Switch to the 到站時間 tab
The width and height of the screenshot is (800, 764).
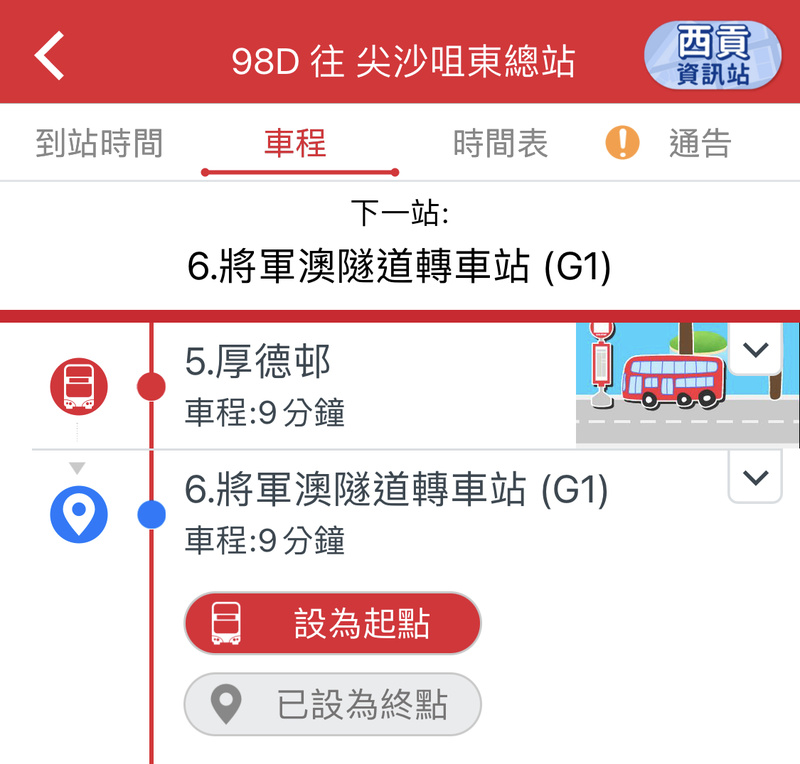[98, 143]
